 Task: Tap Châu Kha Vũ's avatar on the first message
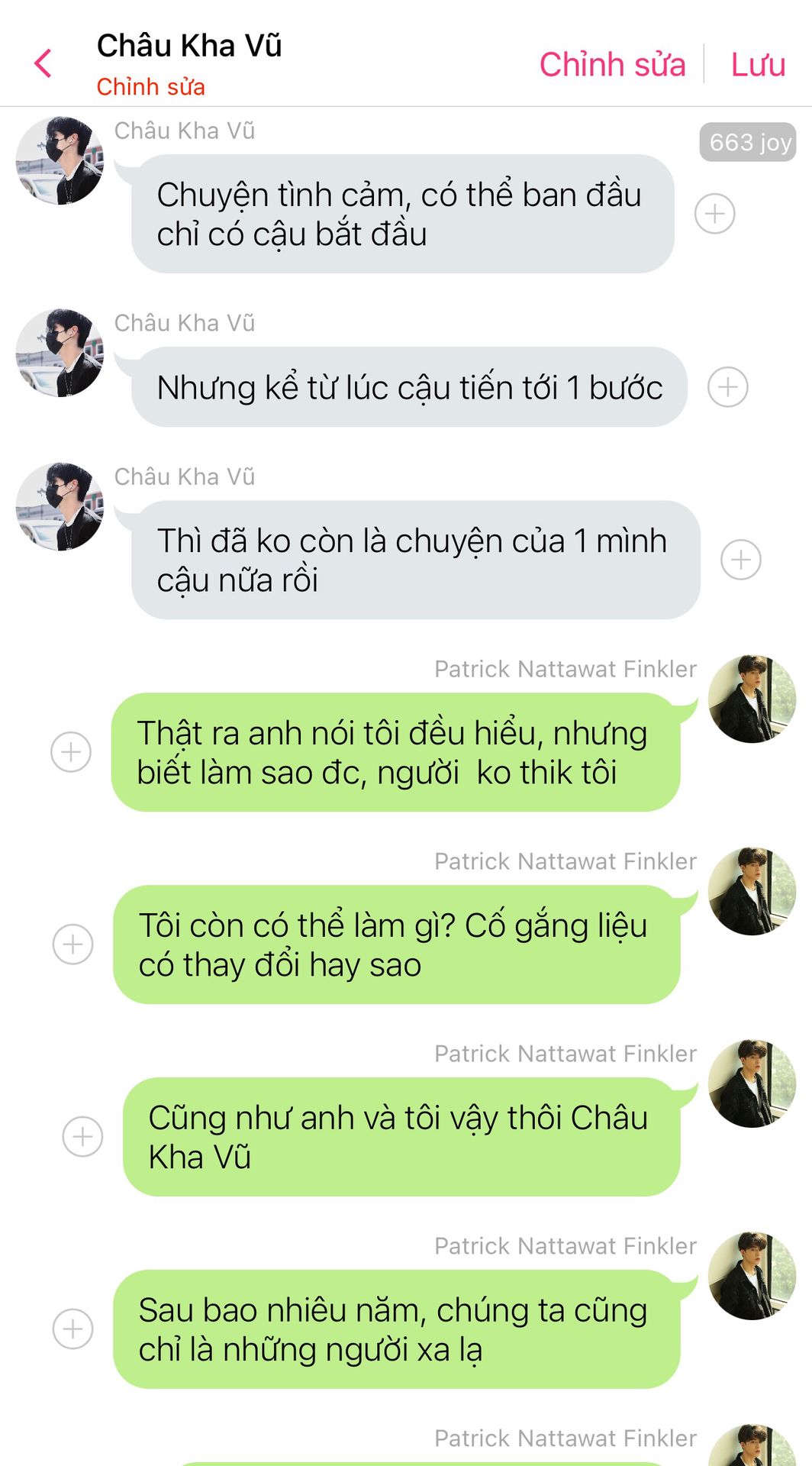[x=60, y=160]
